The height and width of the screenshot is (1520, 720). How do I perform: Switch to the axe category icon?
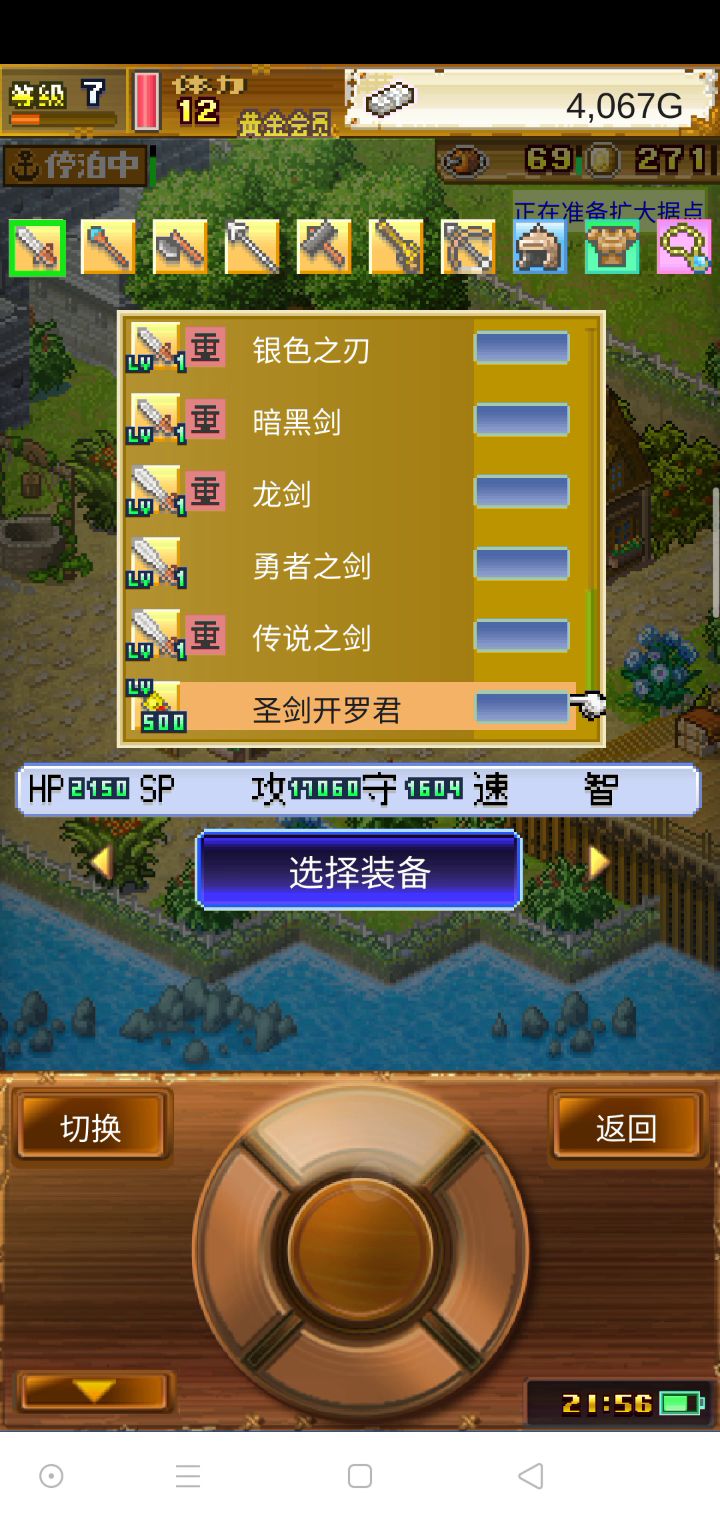(180, 247)
